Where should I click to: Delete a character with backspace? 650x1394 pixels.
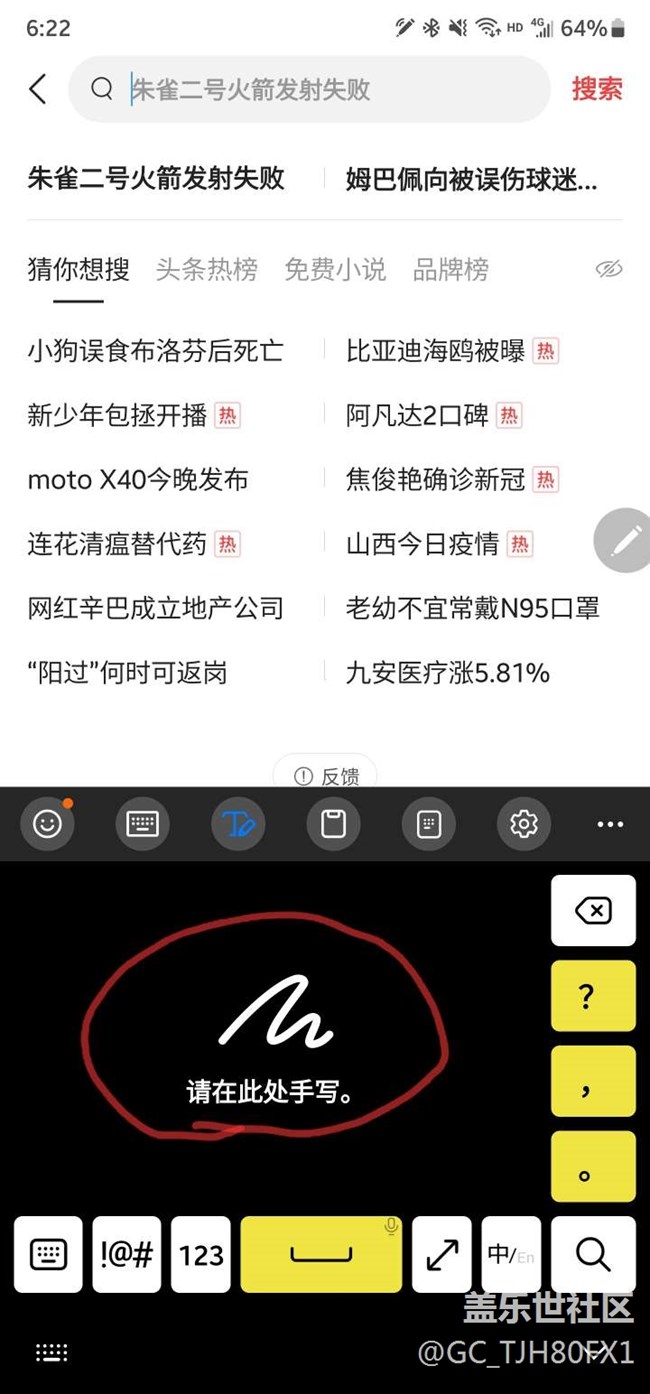tap(593, 910)
